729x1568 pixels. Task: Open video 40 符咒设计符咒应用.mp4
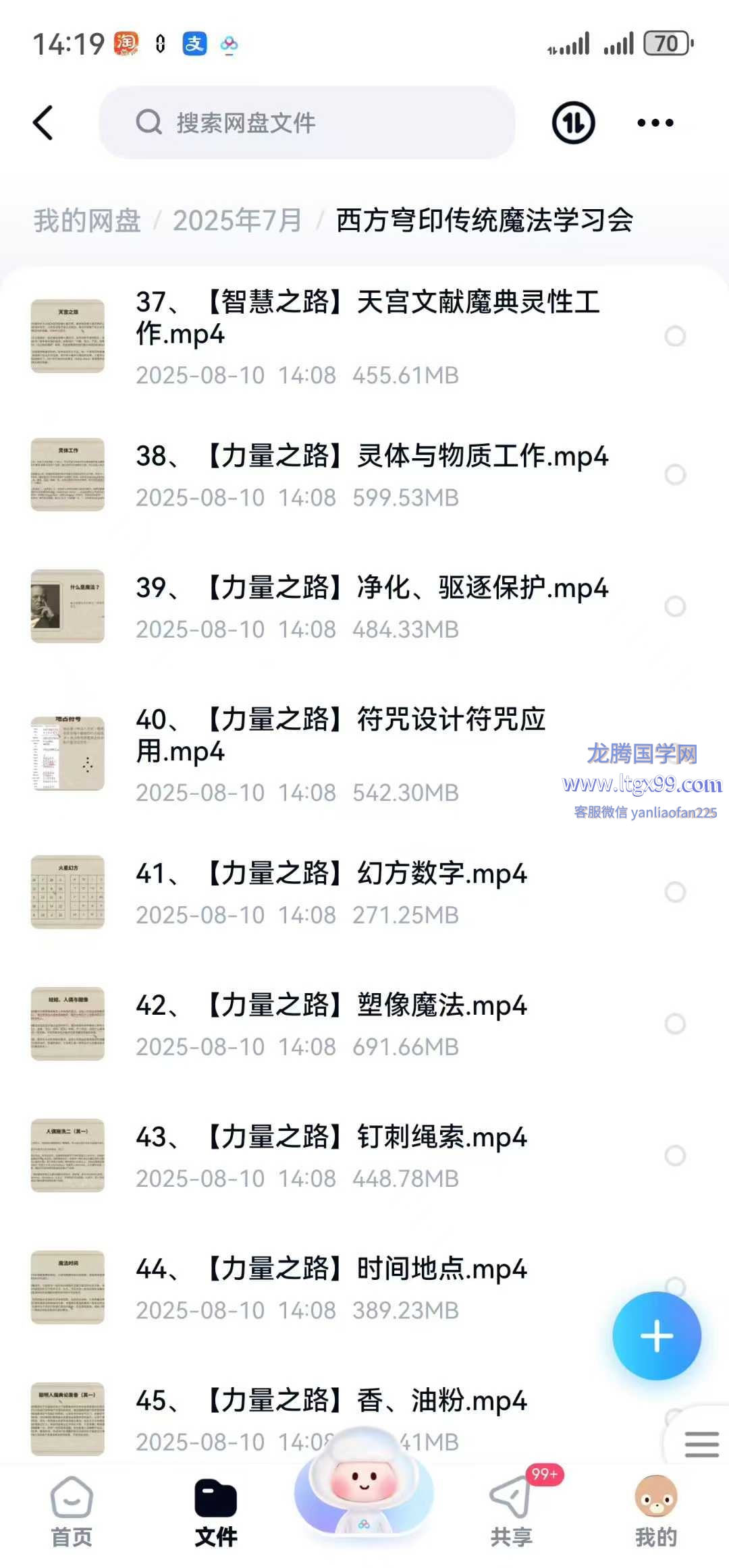pyautogui.click(x=341, y=735)
